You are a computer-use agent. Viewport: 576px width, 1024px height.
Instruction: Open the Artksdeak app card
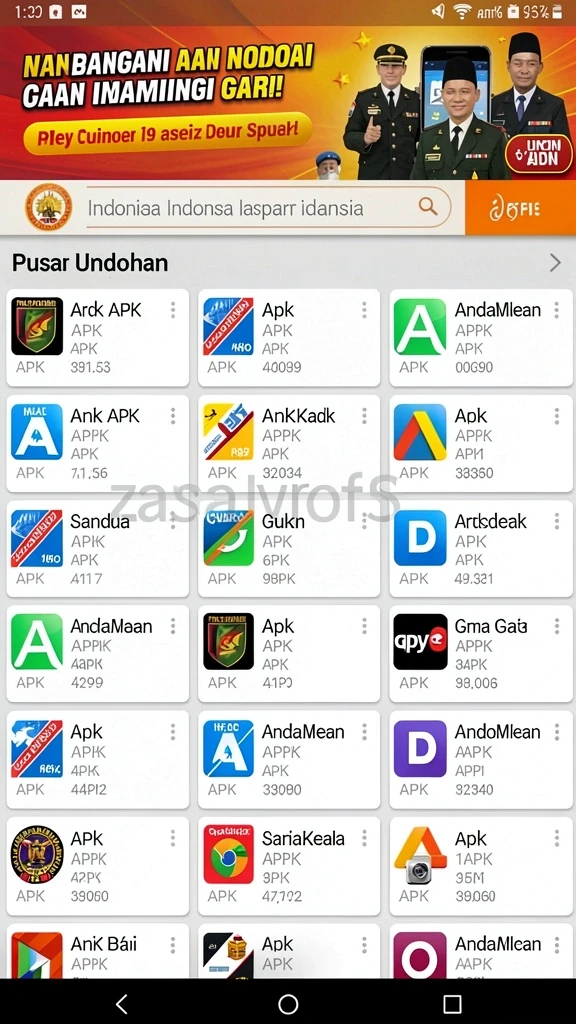coord(482,549)
